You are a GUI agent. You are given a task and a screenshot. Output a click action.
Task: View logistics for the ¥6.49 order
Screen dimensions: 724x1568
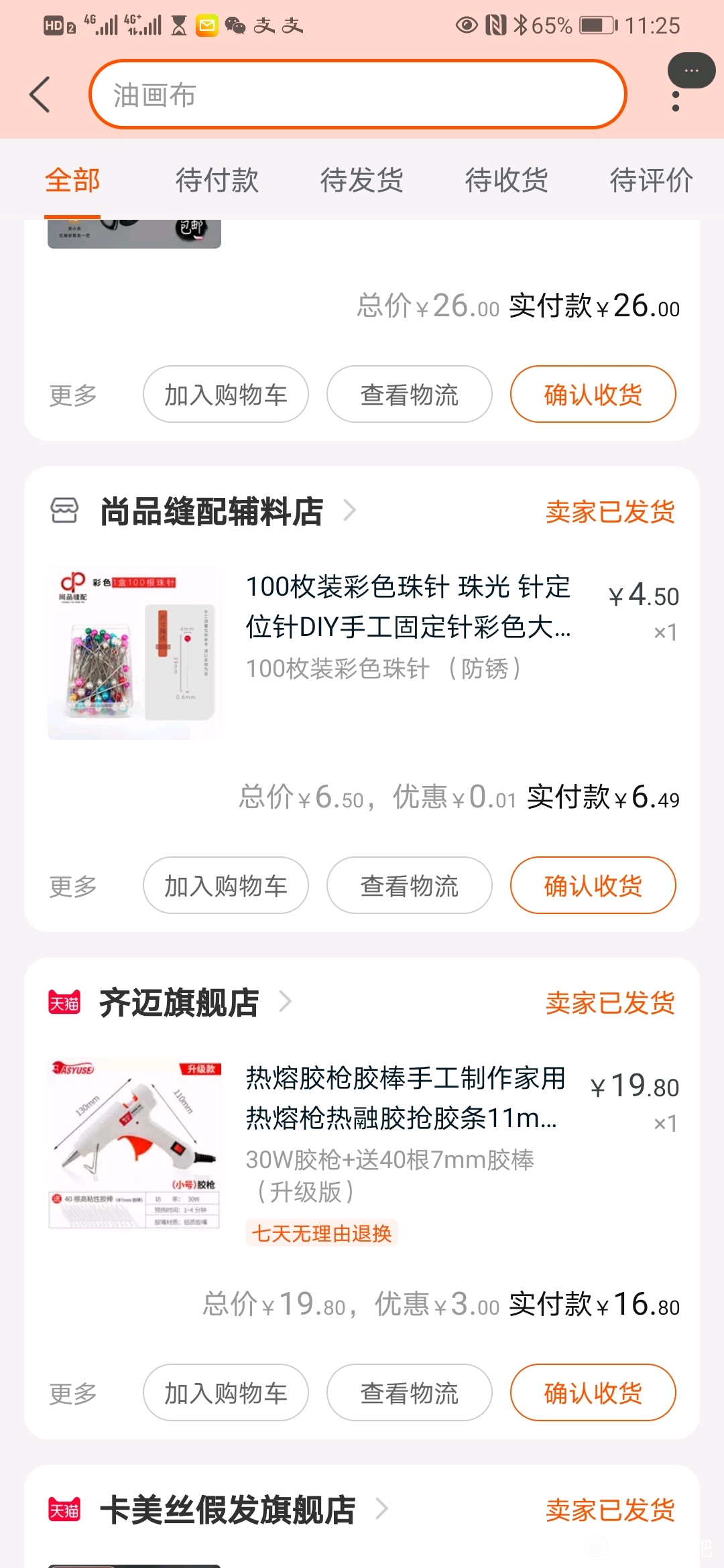409,885
